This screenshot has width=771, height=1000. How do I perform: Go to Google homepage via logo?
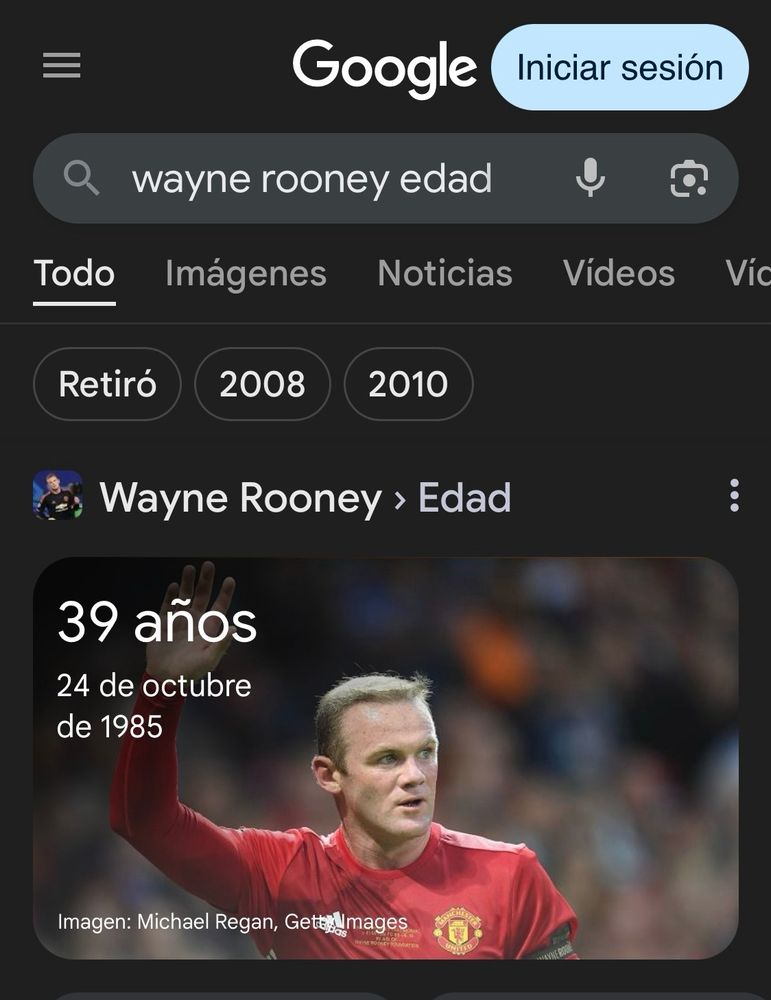point(384,68)
